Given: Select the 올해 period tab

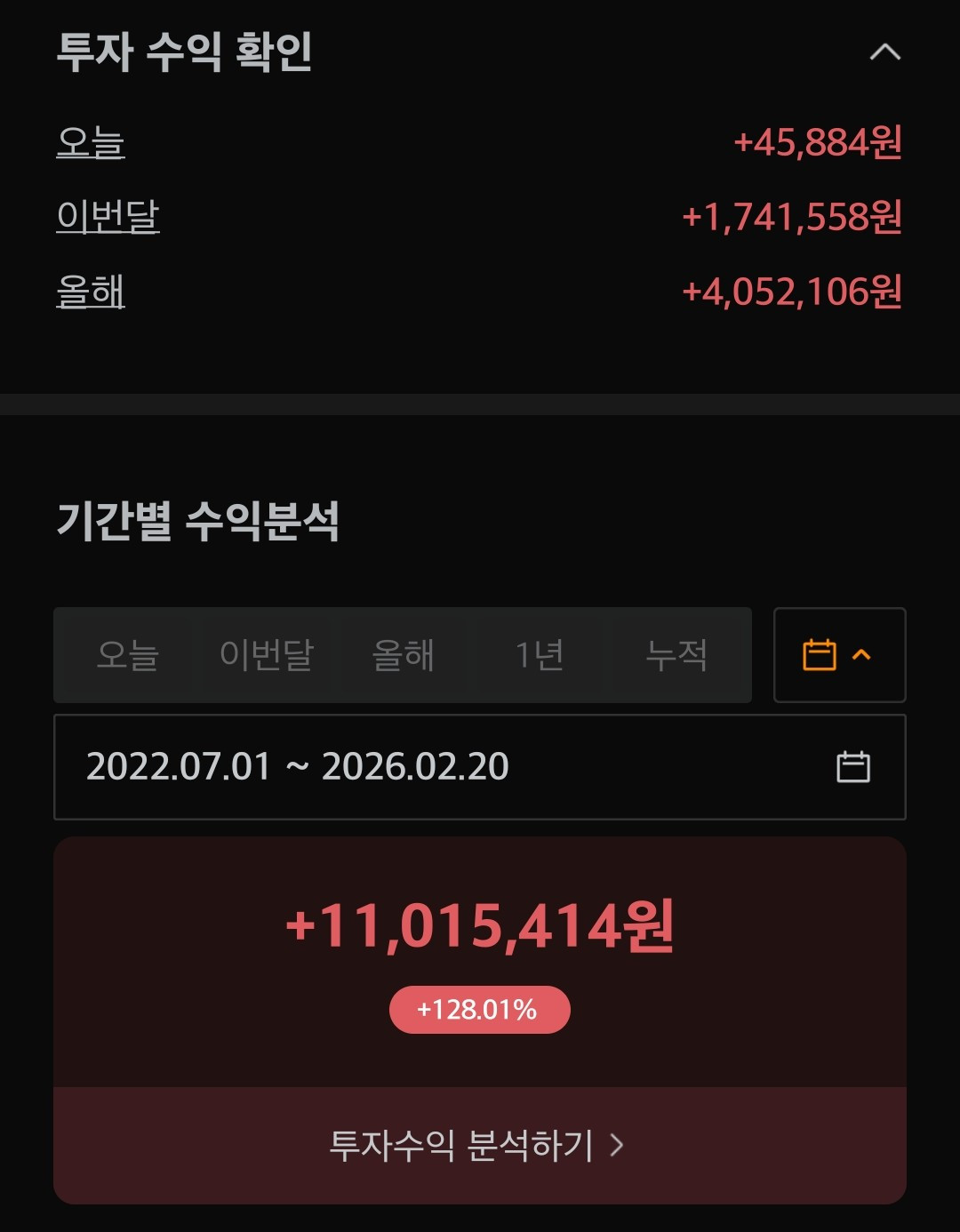Looking at the screenshot, I should (403, 655).
